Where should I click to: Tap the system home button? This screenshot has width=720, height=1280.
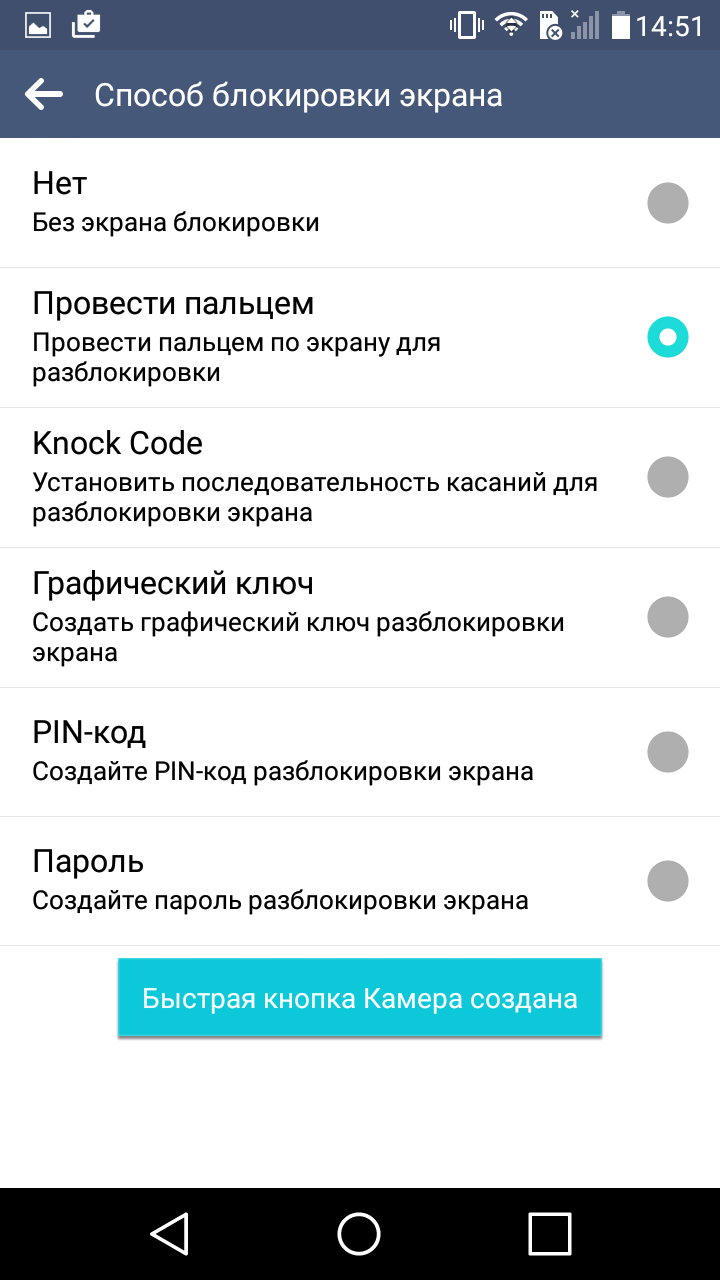[359, 1233]
